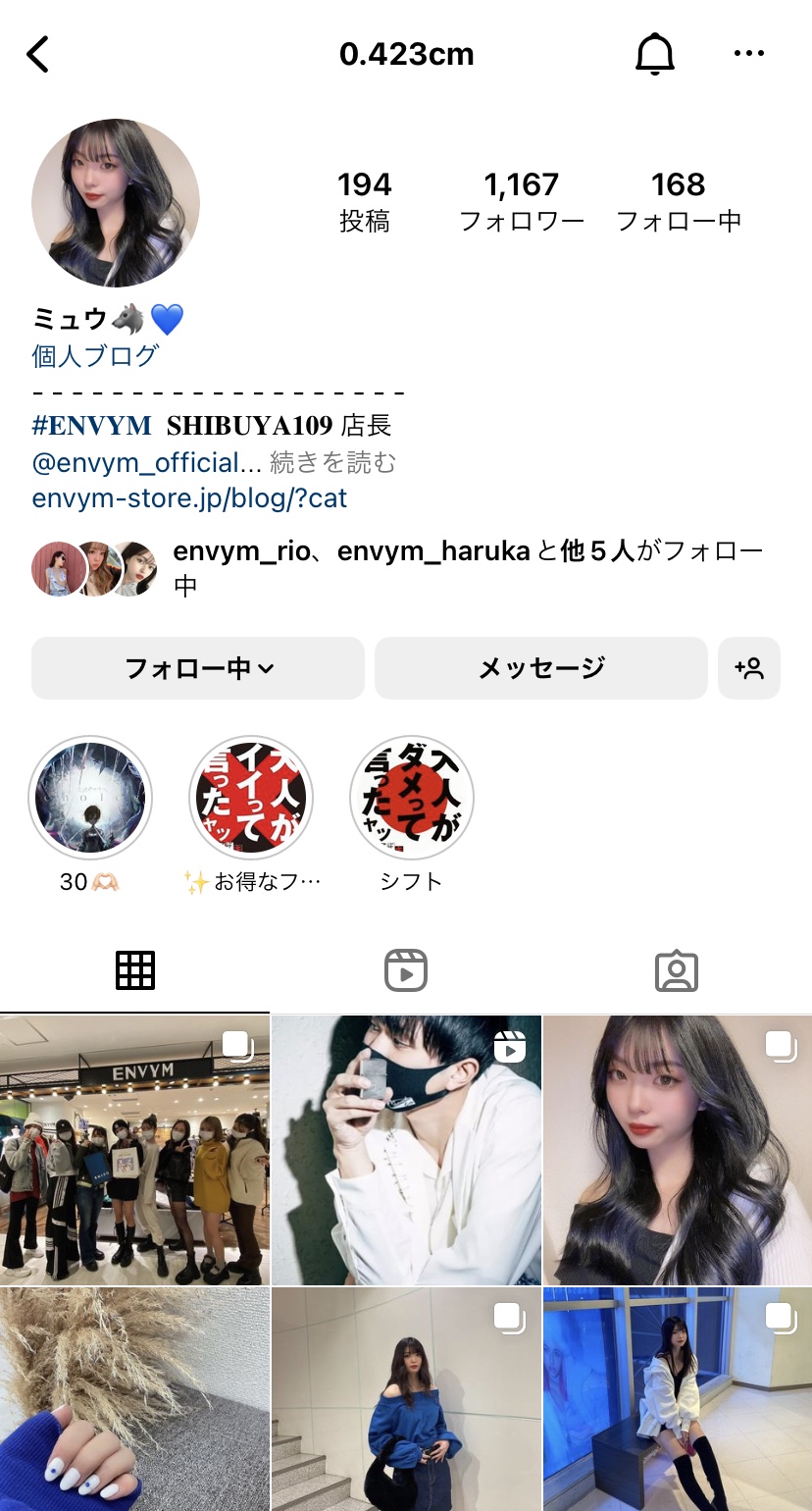Viewport: 812px width, 1511px height.
Task: Switch to the Reels tab icon
Action: click(x=406, y=969)
